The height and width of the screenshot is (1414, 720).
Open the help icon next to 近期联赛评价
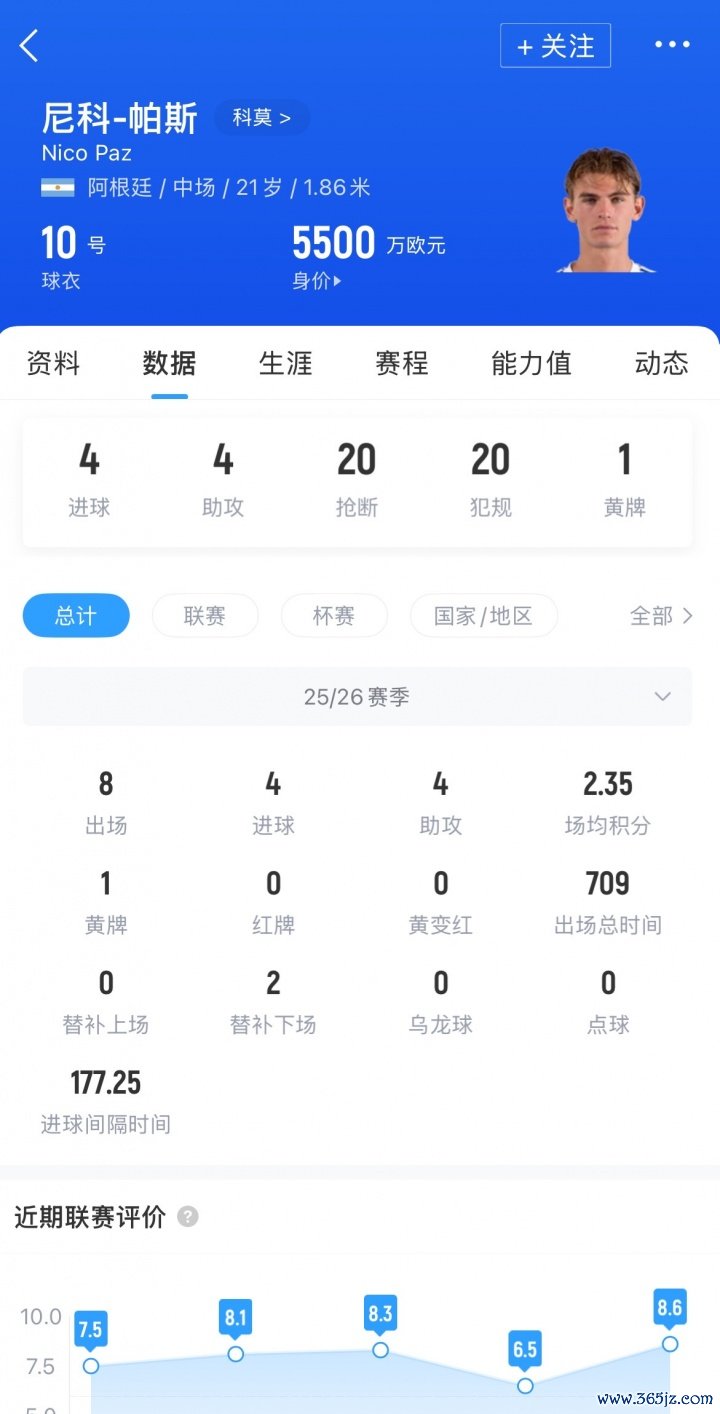pyautogui.click(x=187, y=1217)
